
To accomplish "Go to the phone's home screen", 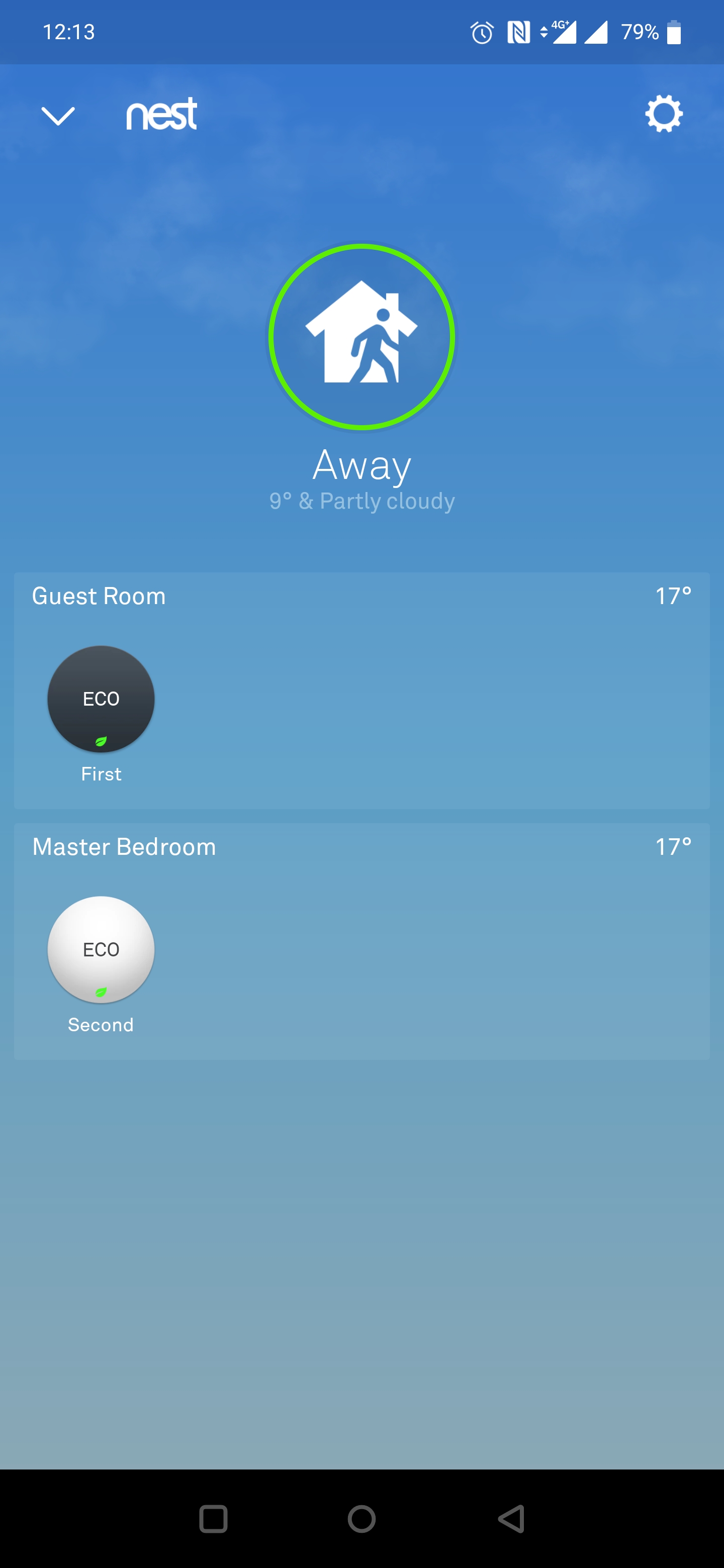I will pos(361,1519).
